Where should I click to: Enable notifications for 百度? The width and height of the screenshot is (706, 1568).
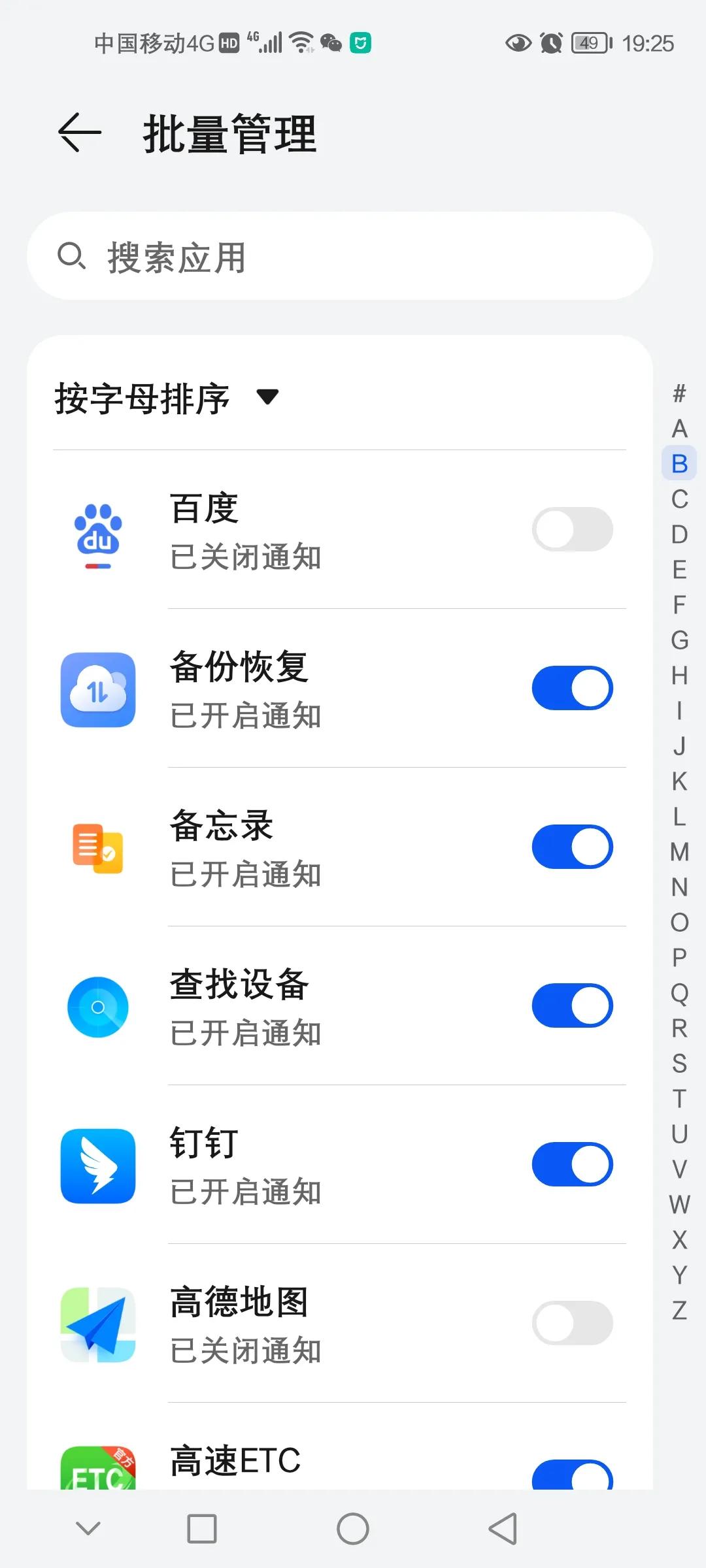coord(572,531)
